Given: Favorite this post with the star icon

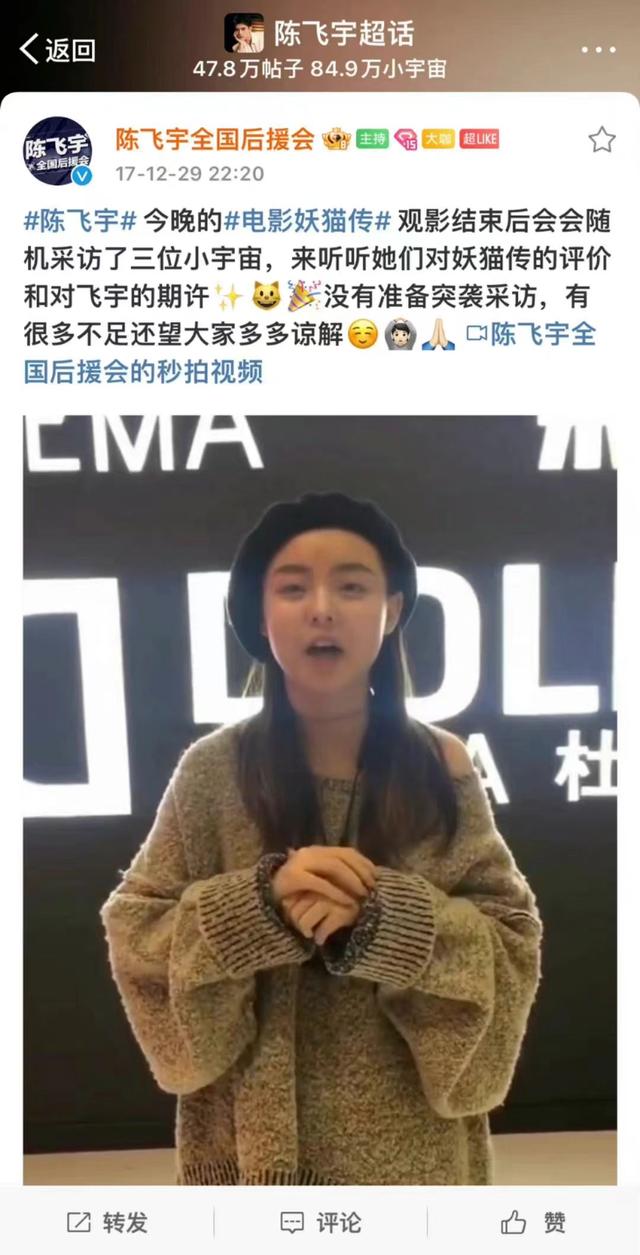Looking at the screenshot, I should pos(602,139).
